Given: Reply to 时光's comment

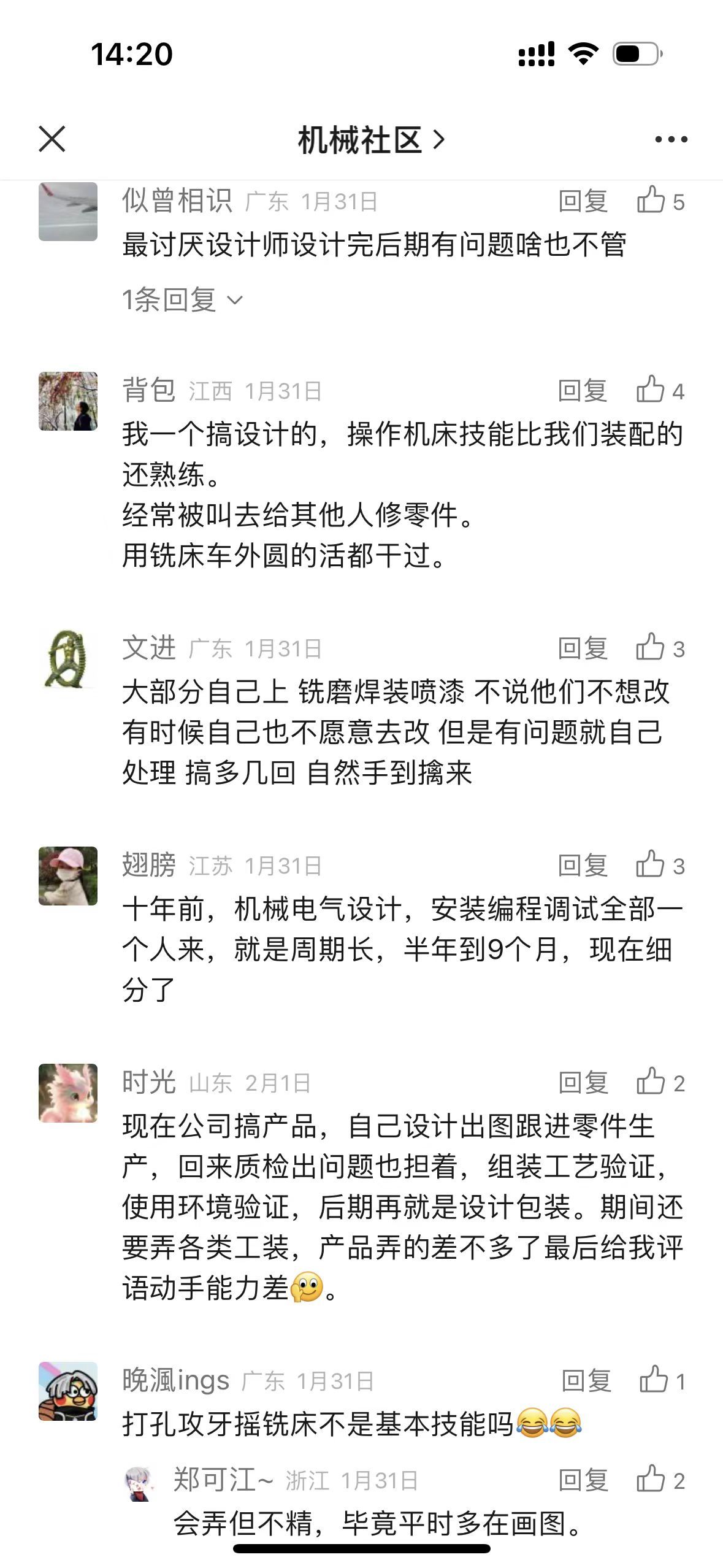Looking at the screenshot, I should coord(583,1083).
